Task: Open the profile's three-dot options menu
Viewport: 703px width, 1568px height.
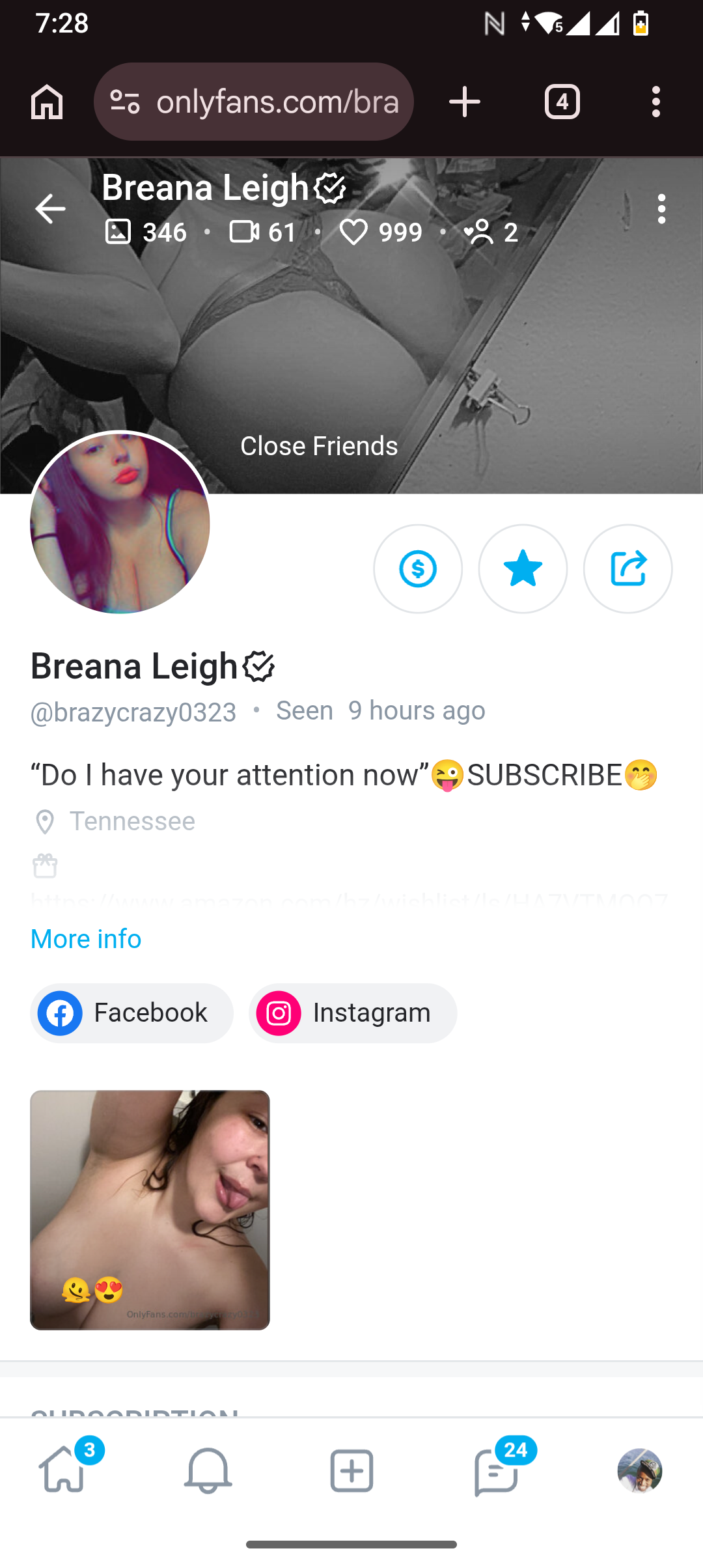Action: tap(661, 209)
